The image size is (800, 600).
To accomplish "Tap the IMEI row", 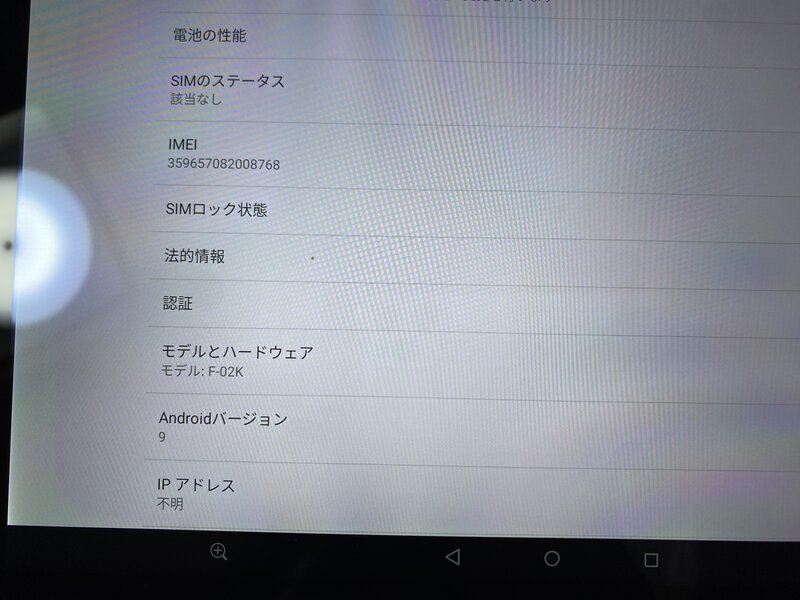I will point(222,153).
